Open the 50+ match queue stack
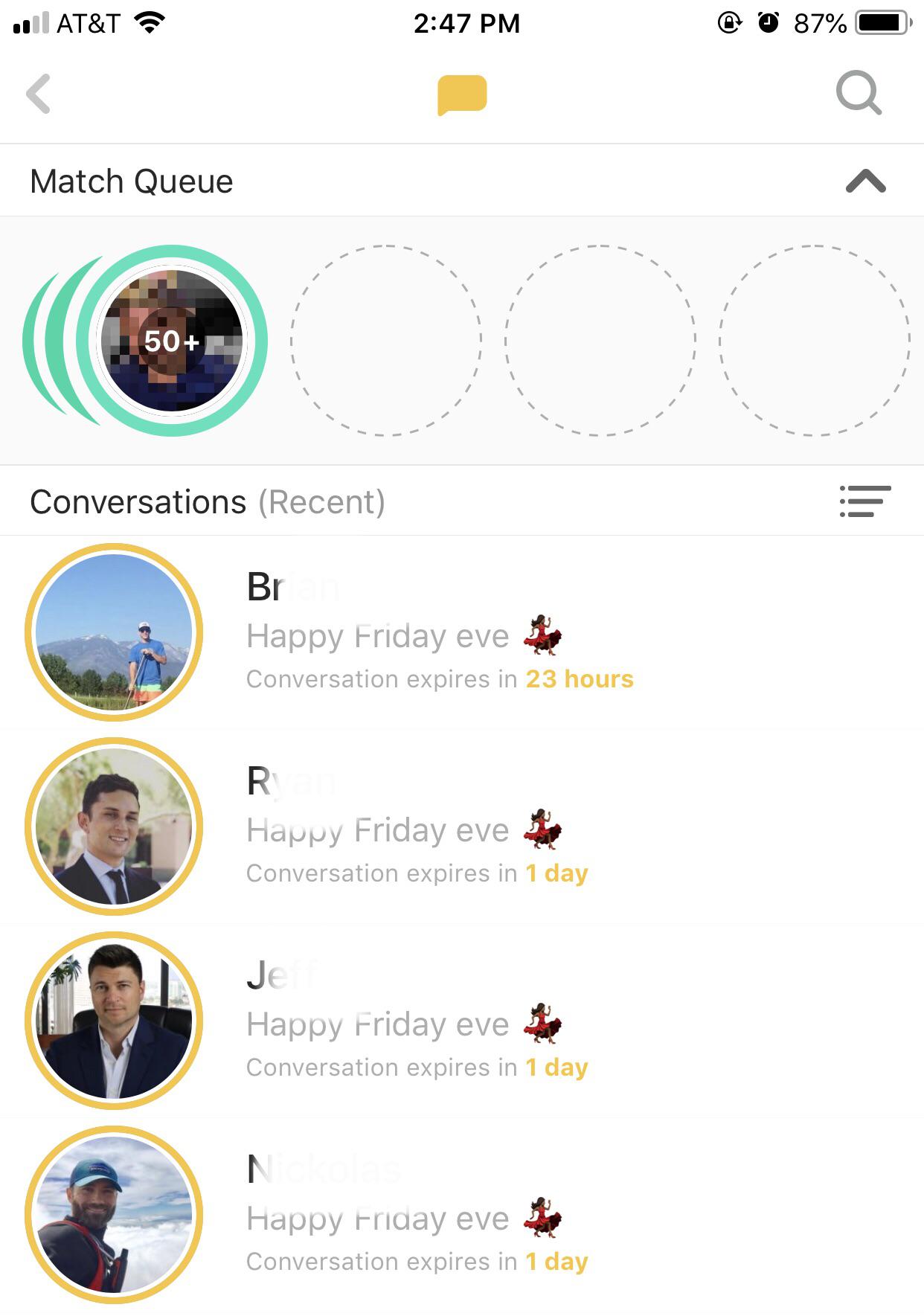Image resolution: width=924 pixels, height=1316 pixels. point(171,341)
